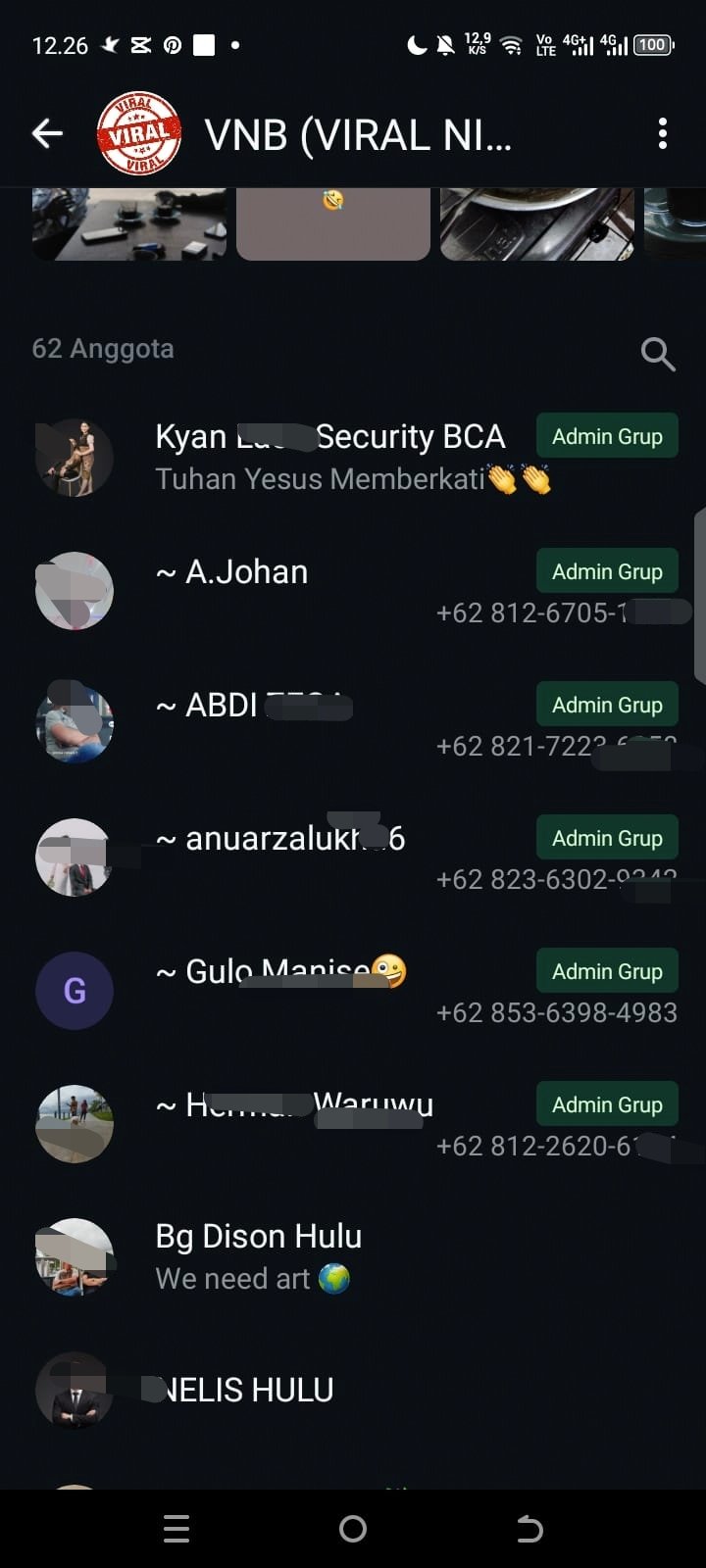The height and width of the screenshot is (1568, 706).
Task: Open the first media thumbnail with gadgets
Action: (128, 224)
